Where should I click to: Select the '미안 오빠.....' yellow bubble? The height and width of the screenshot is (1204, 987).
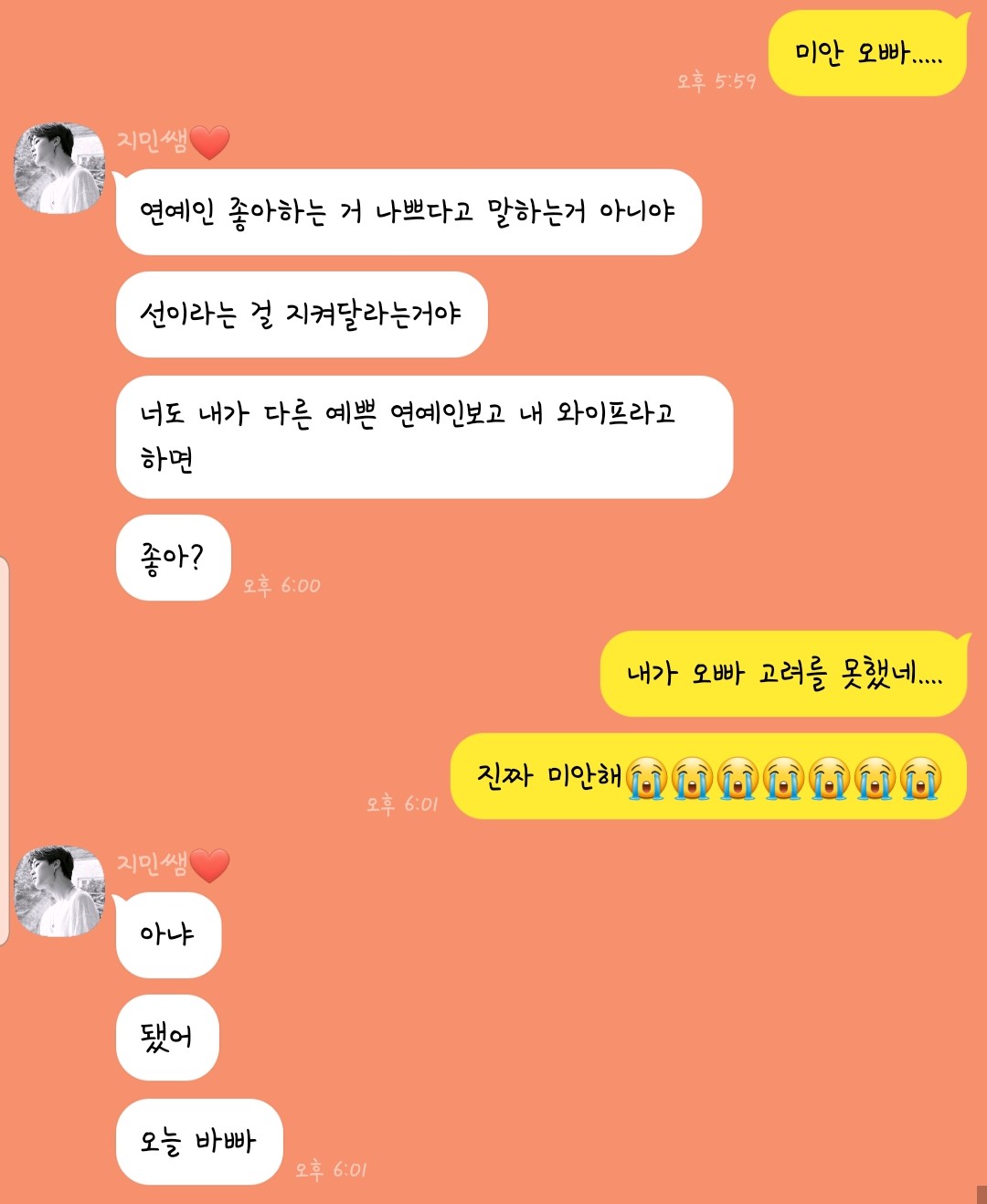click(868, 53)
